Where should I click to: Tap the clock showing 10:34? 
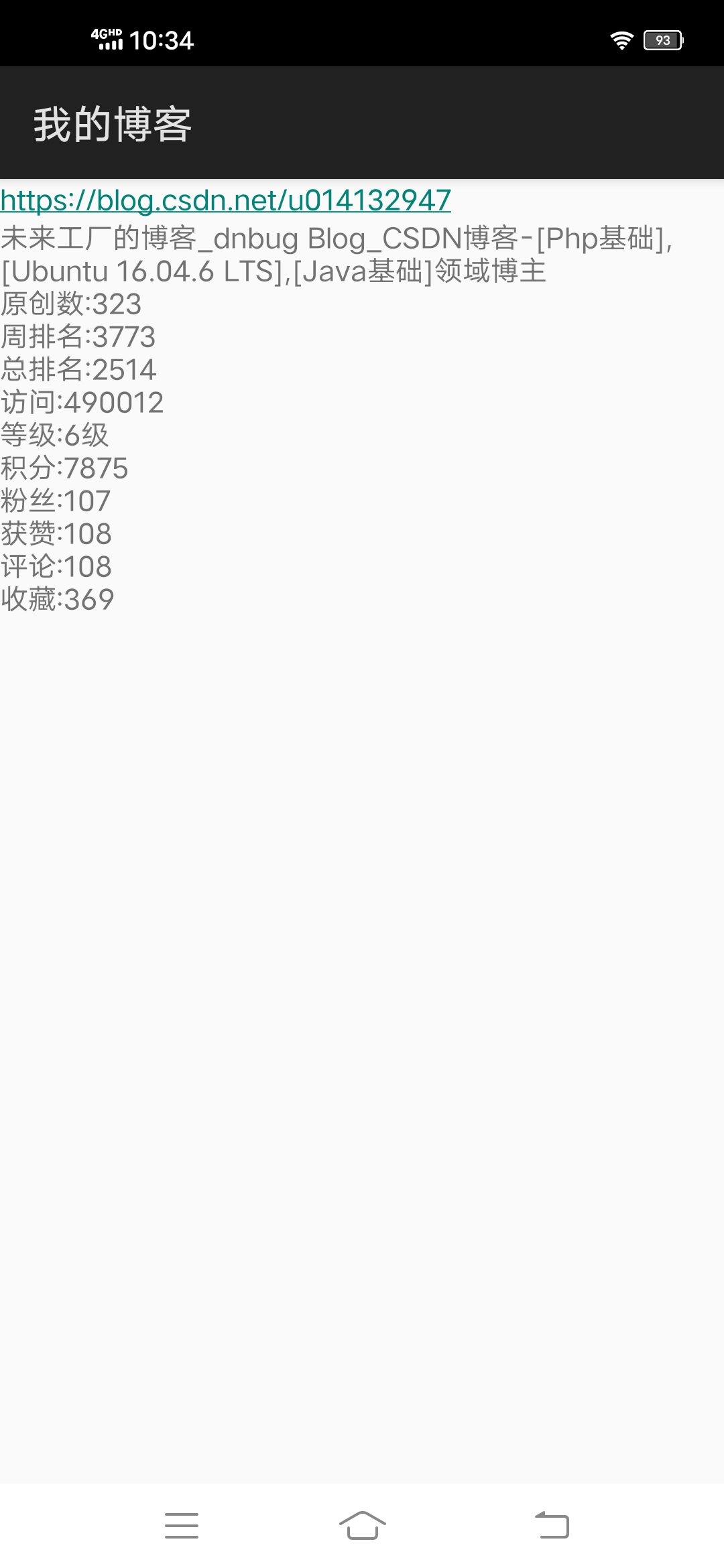coord(163,40)
